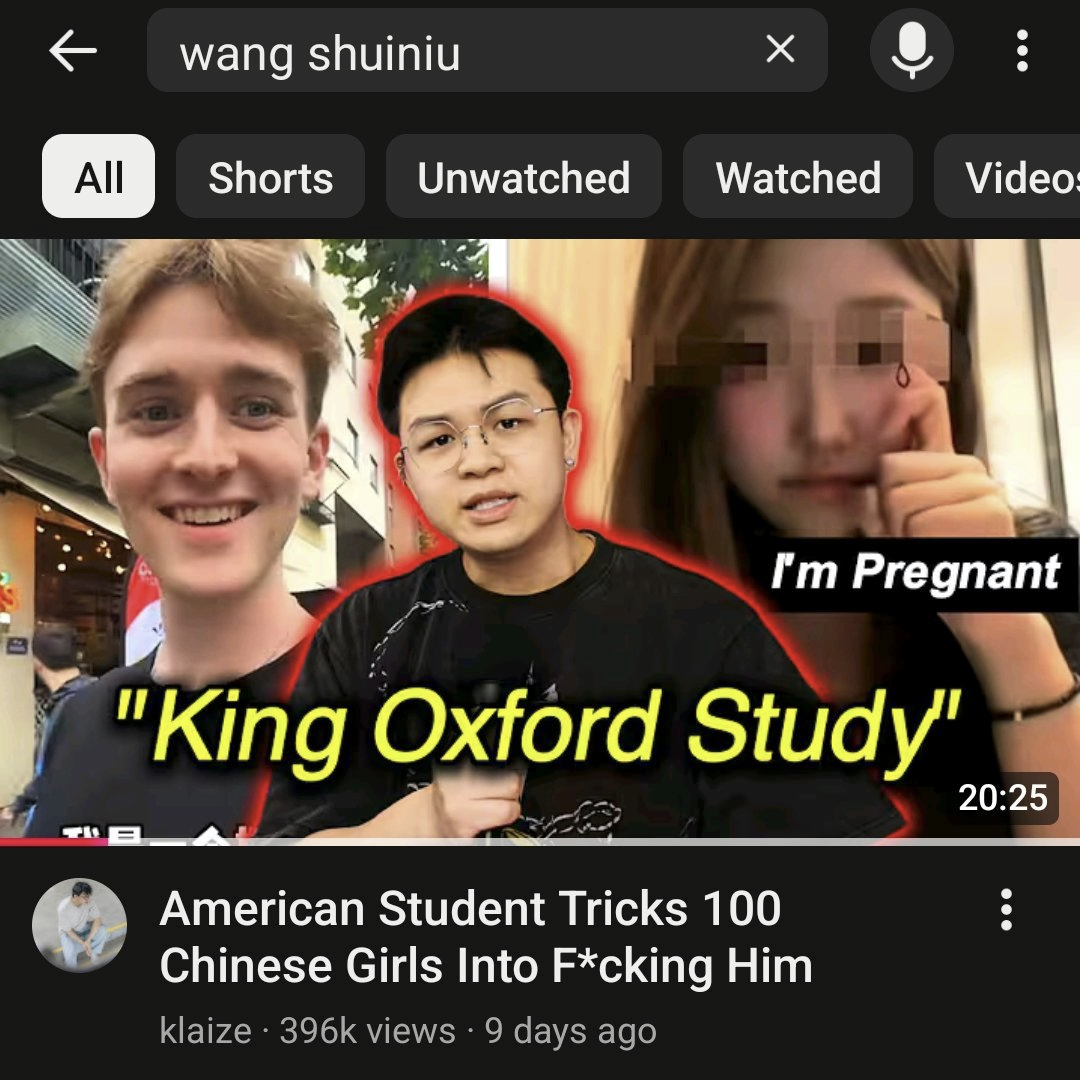Clear the search text with X
Viewport: 1080px width, 1080px height.
[x=780, y=50]
